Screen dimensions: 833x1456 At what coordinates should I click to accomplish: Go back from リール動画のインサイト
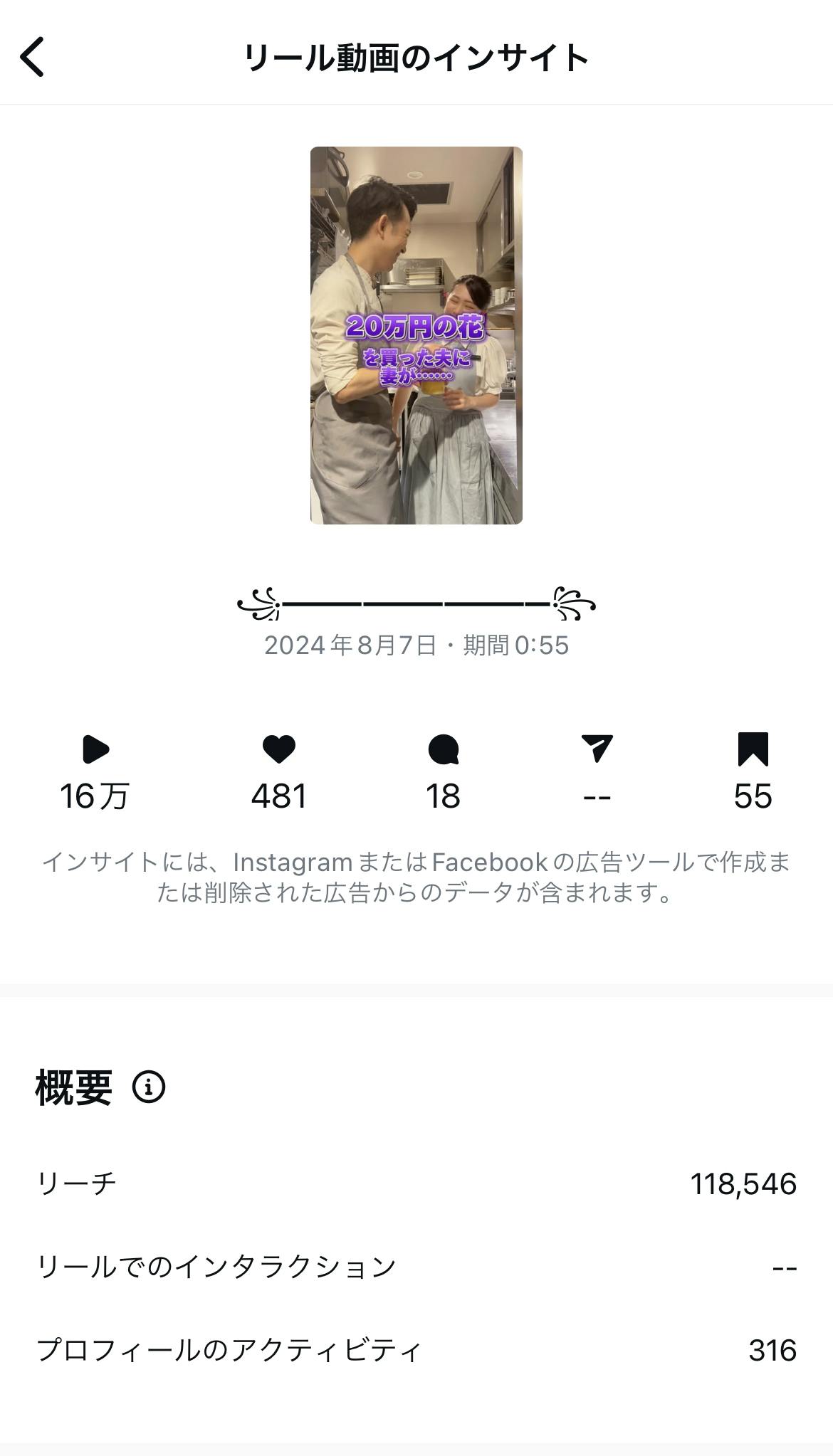(x=33, y=57)
